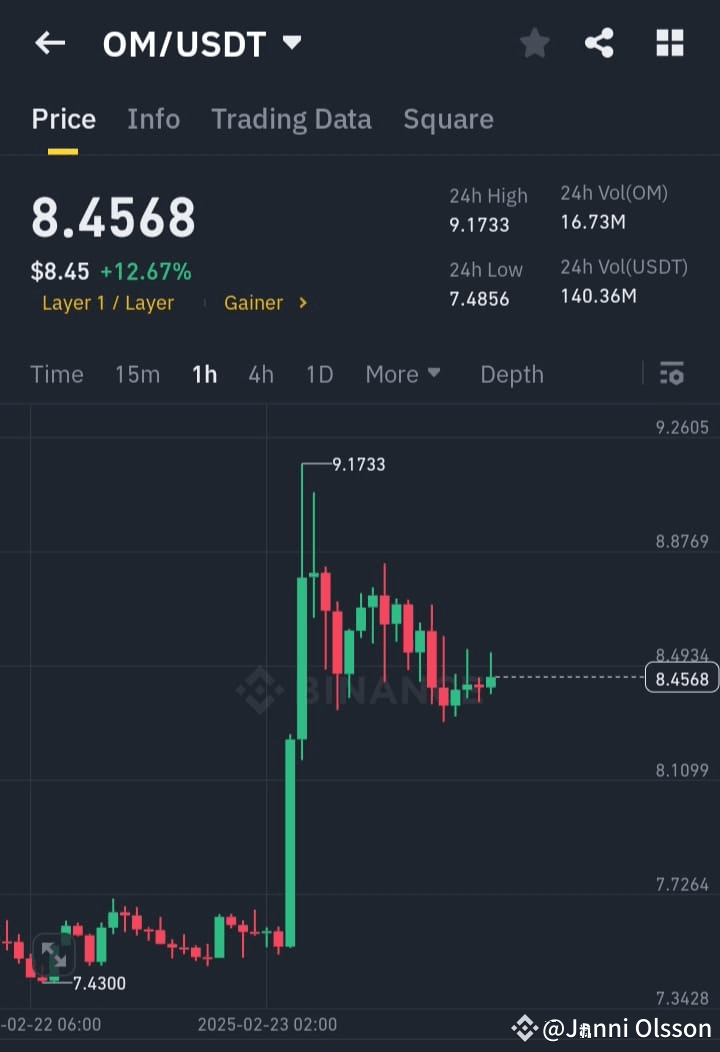Open the Layer 1 / Layer tag
The width and height of the screenshot is (720, 1052).
(x=108, y=302)
